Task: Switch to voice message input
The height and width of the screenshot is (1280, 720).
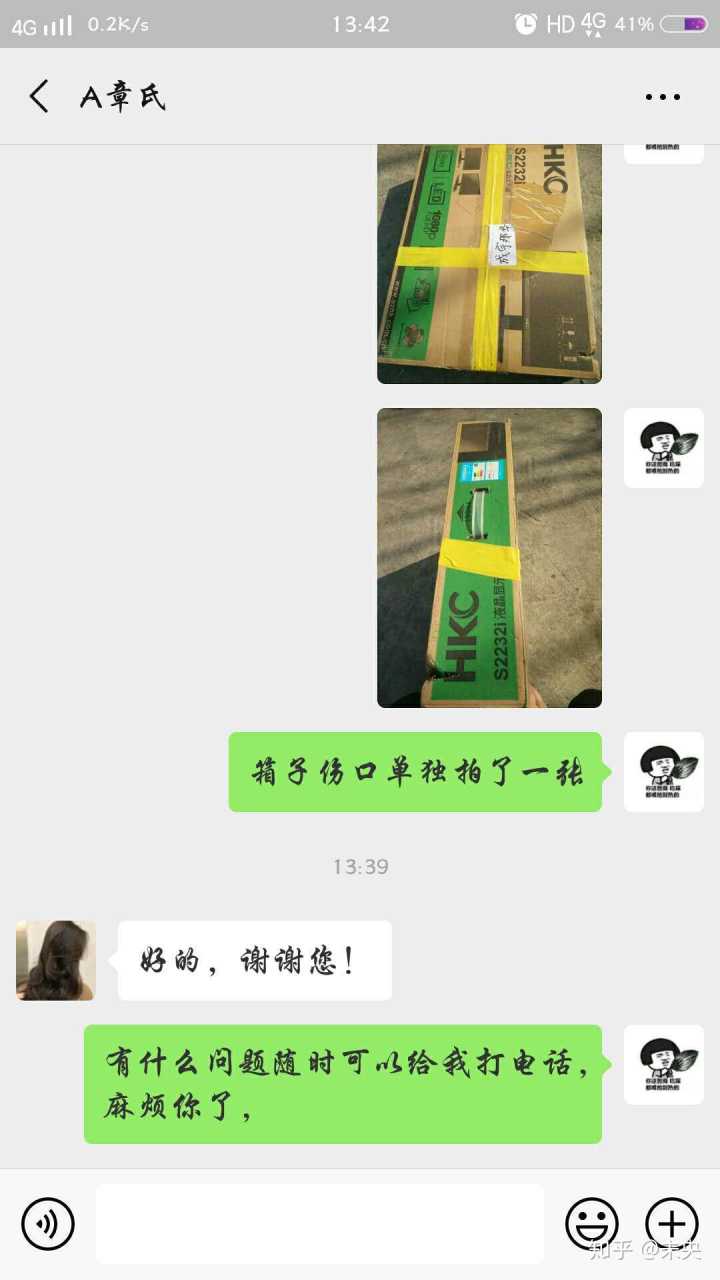Action: click(48, 1223)
